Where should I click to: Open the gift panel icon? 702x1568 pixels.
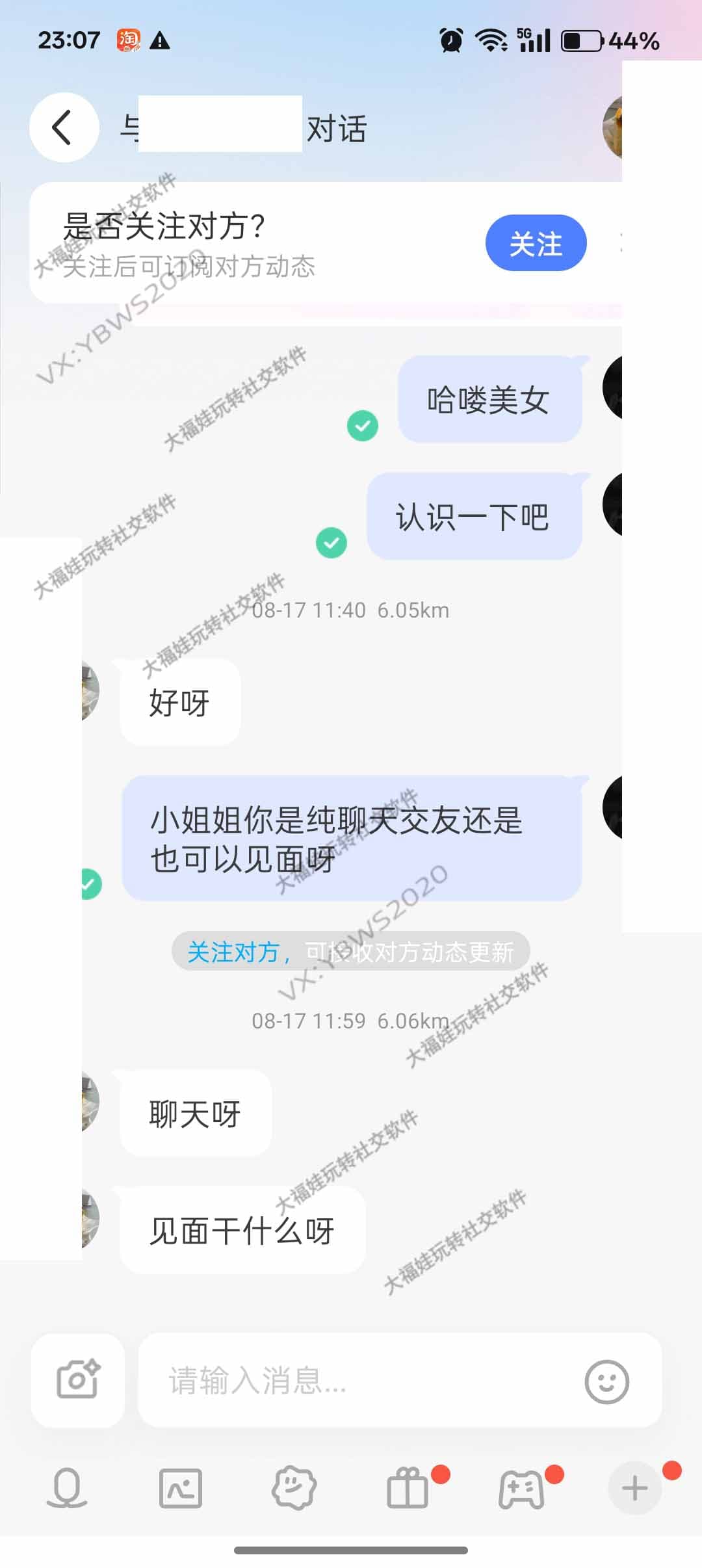coord(407,1489)
